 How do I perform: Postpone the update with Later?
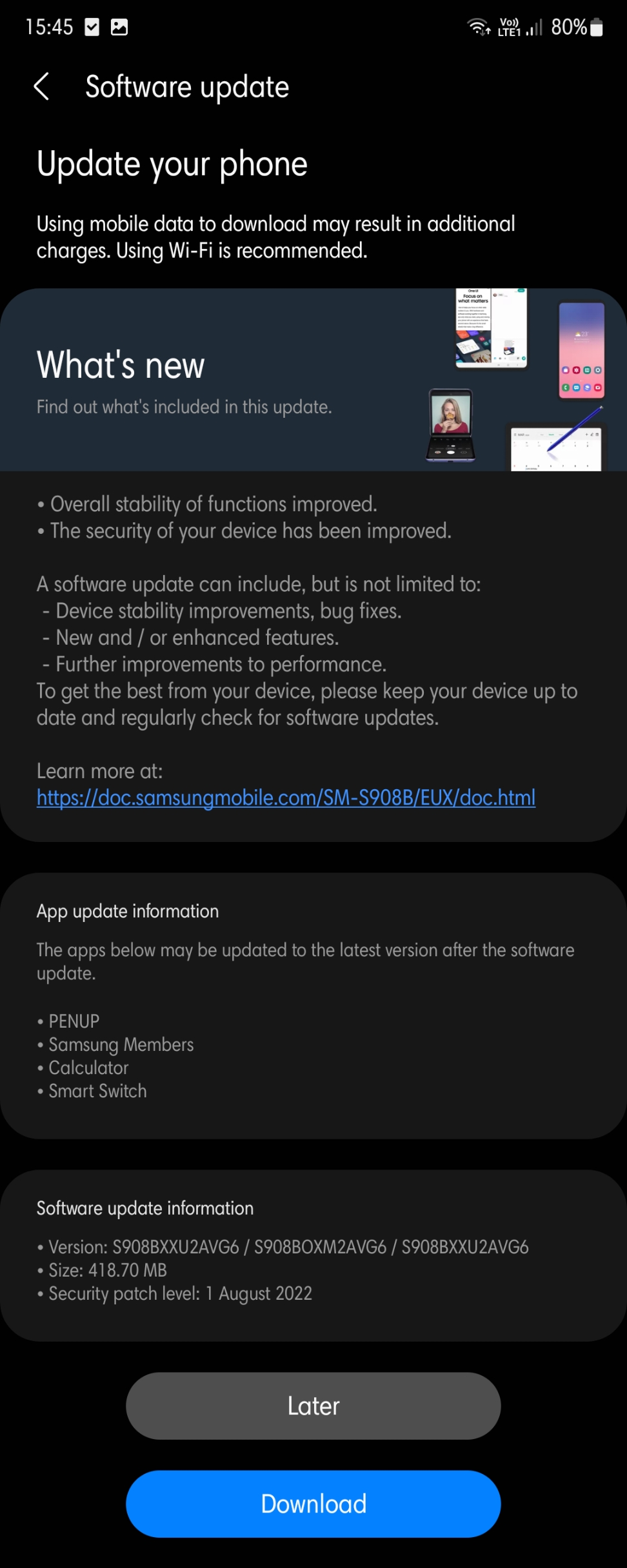[313, 1406]
